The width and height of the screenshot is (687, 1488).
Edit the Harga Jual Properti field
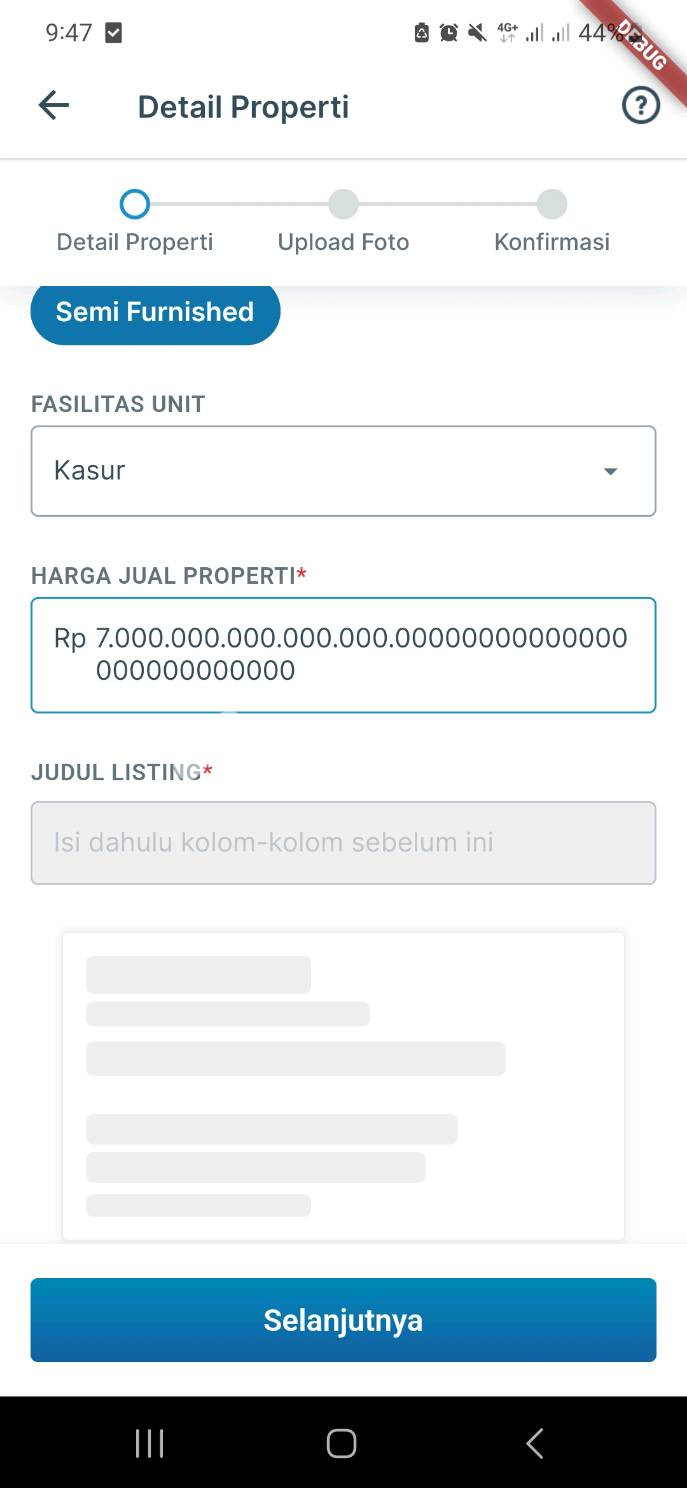coord(343,655)
